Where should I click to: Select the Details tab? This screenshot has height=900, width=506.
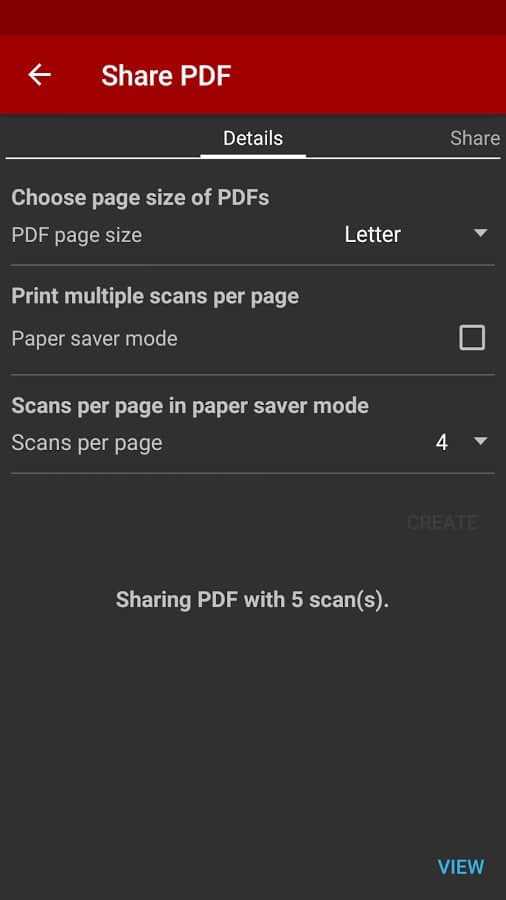pos(253,138)
